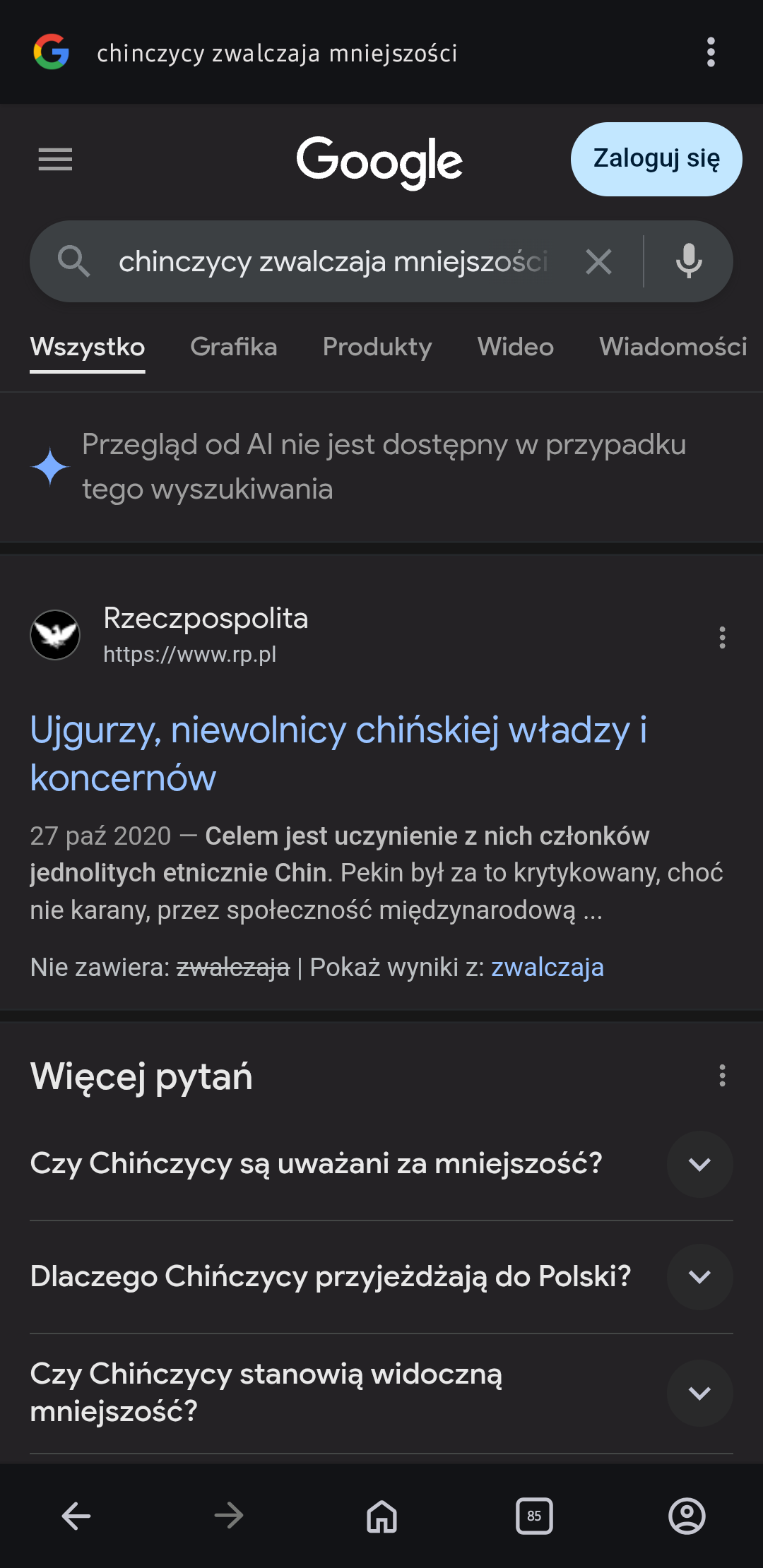The height and width of the screenshot is (1568, 763).
Task: Expand 'Dlaczego Chińczycy przyjeżdżają do Polski?'
Action: [x=699, y=1277]
